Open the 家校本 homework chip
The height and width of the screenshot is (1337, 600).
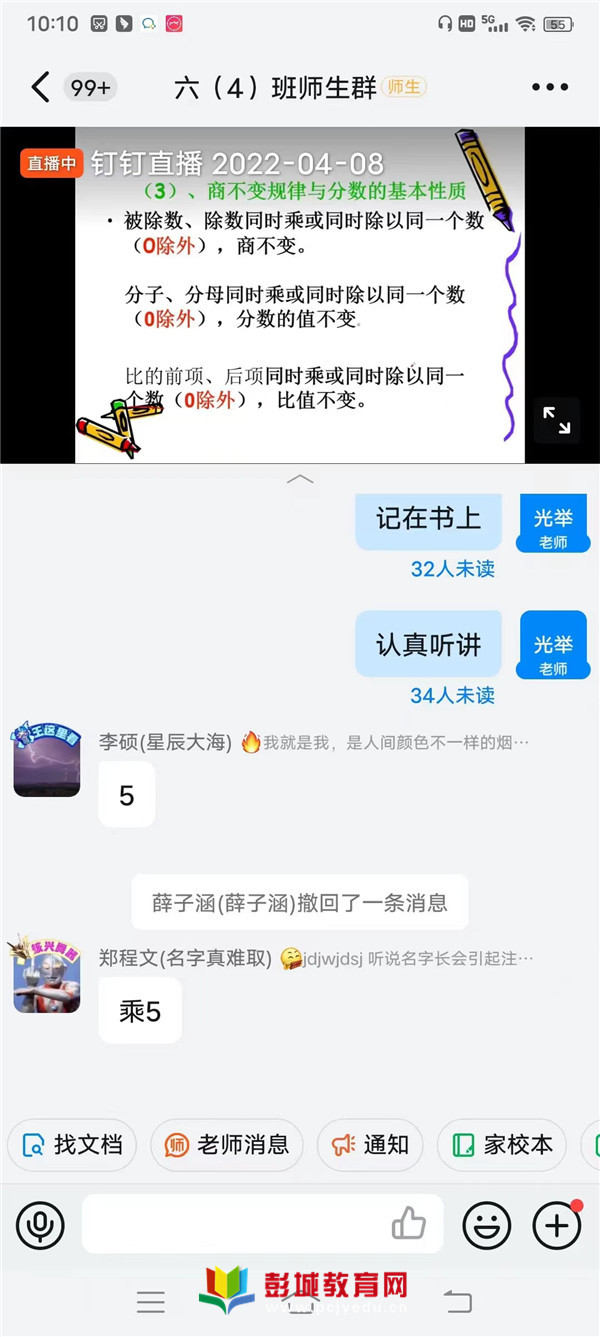[x=503, y=1145]
